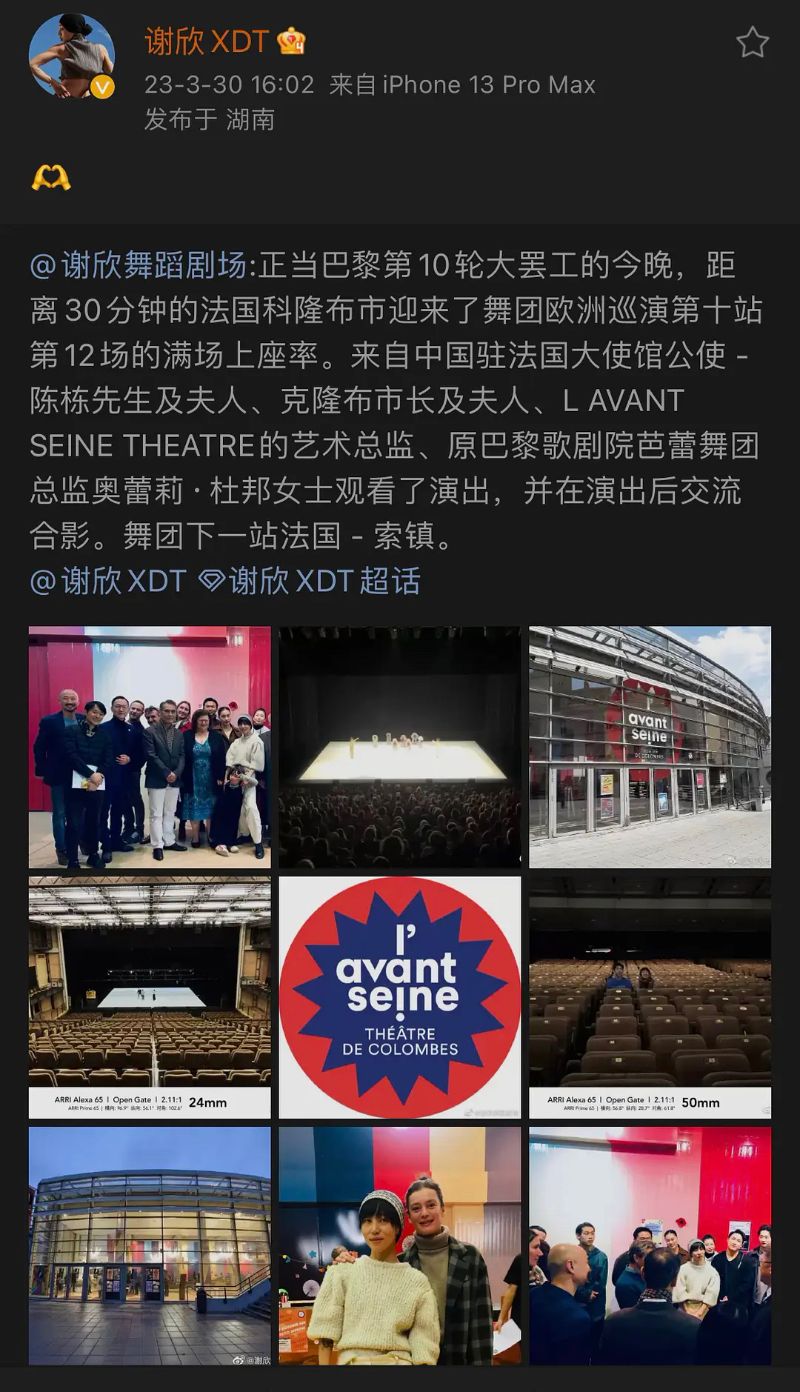Image resolution: width=800 pixels, height=1392 pixels.
Task: Open the dark stage performance photo
Action: (x=400, y=746)
